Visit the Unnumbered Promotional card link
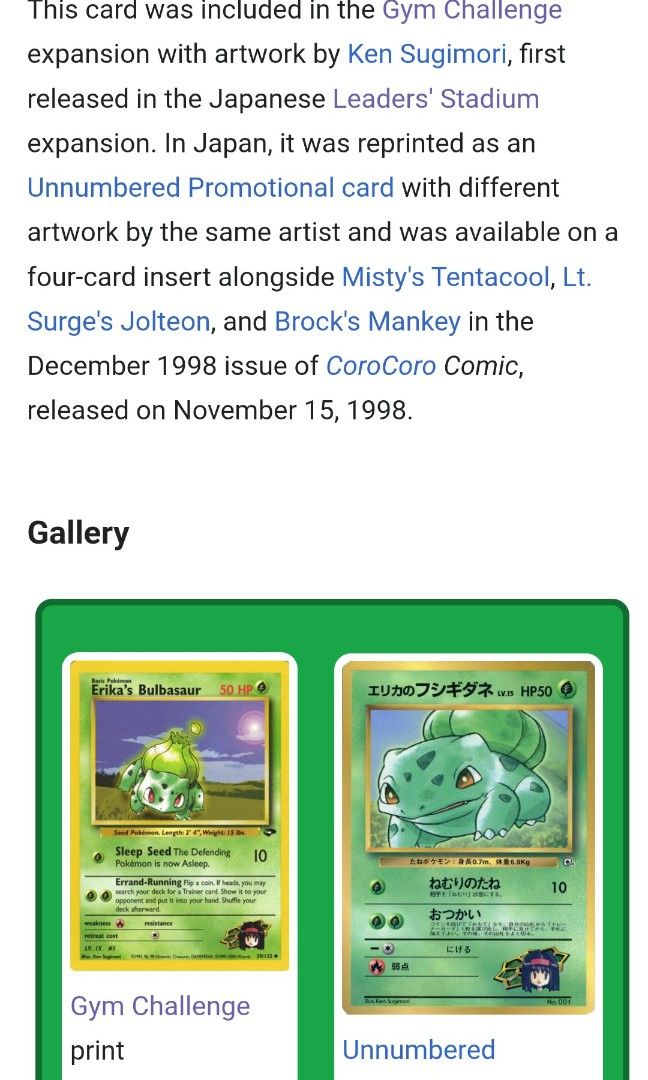 (x=210, y=188)
